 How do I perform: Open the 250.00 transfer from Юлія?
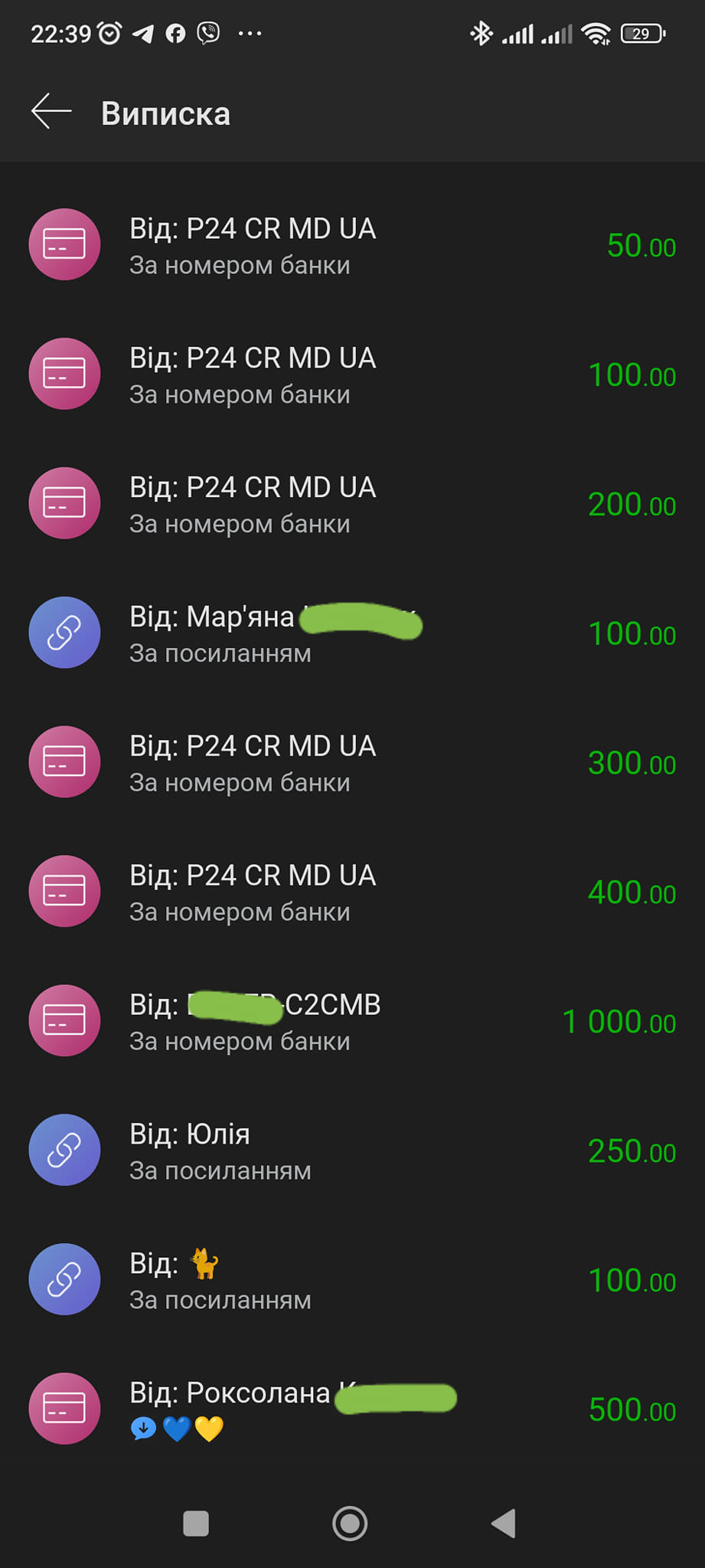click(x=352, y=1151)
